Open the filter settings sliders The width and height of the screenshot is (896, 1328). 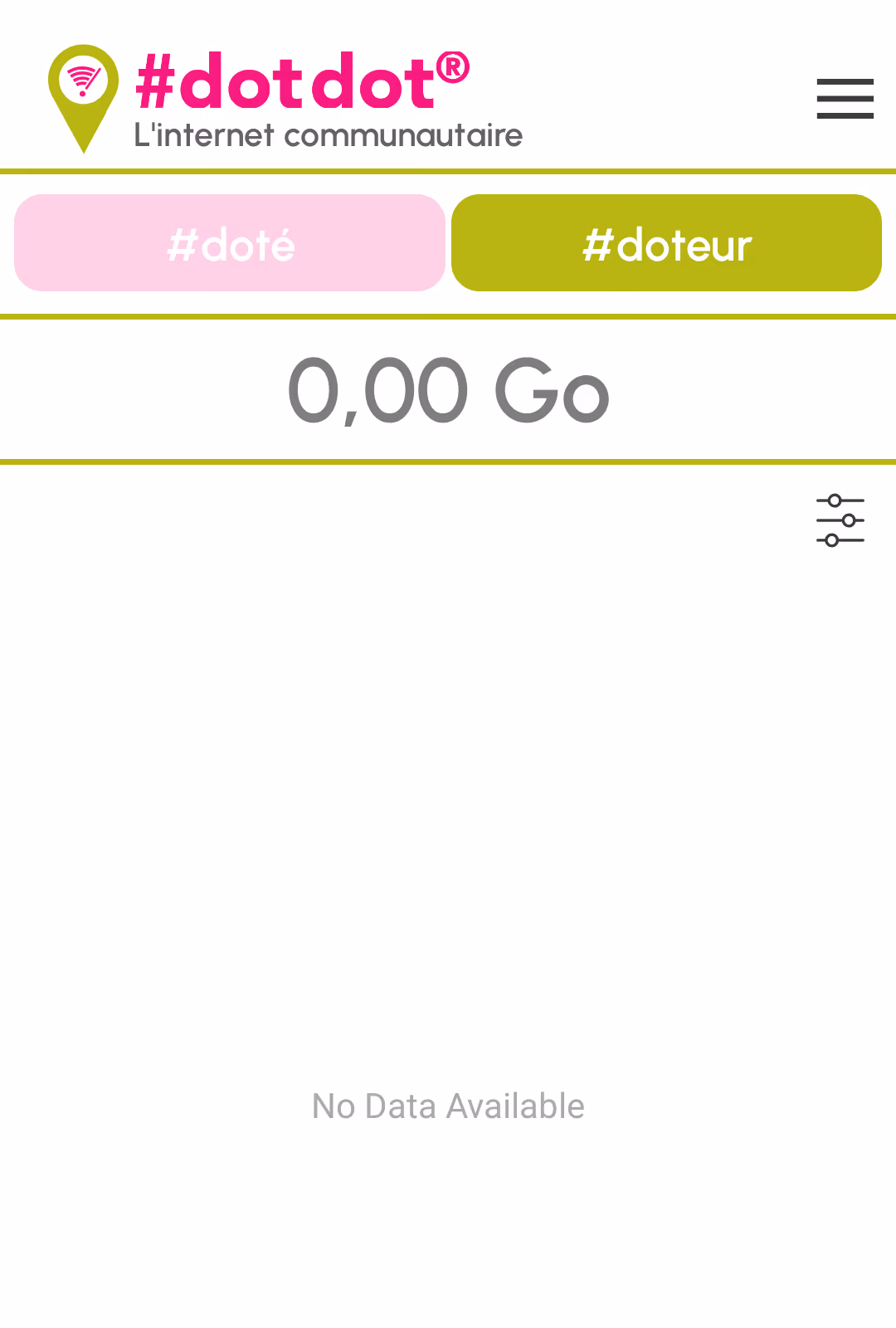(840, 520)
